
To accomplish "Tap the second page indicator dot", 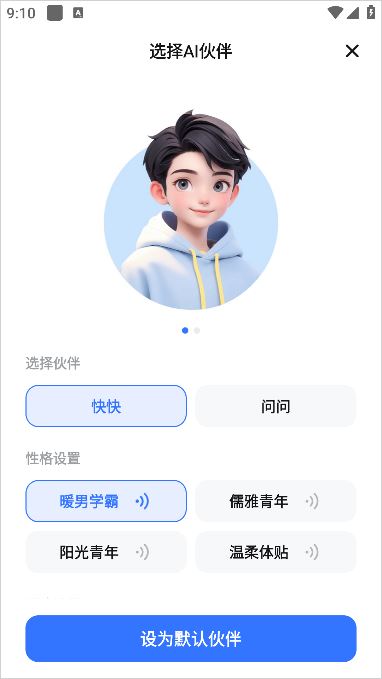I will [x=197, y=330].
